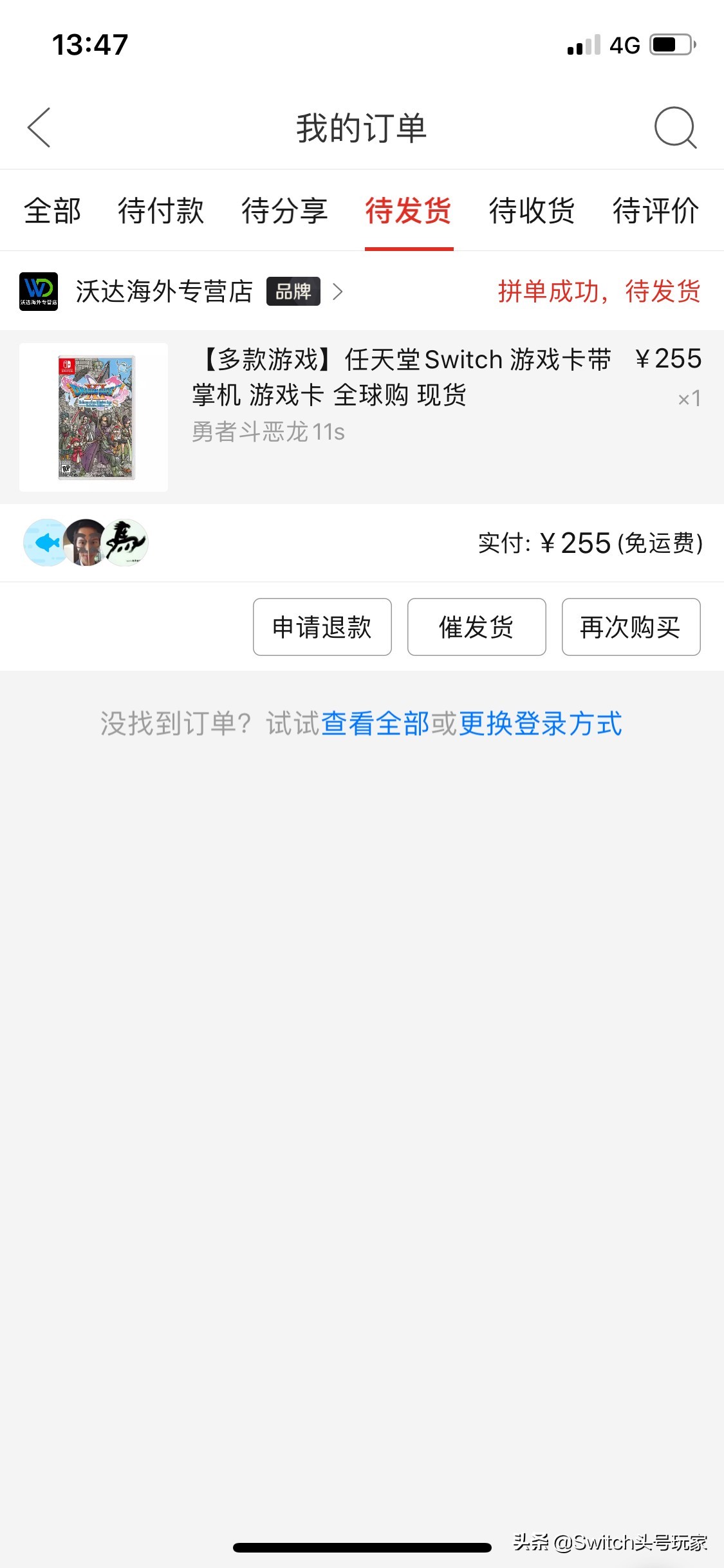Switch to the 待收货 tab
This screenshot has width=724, height=1568.
pos(530,210)
